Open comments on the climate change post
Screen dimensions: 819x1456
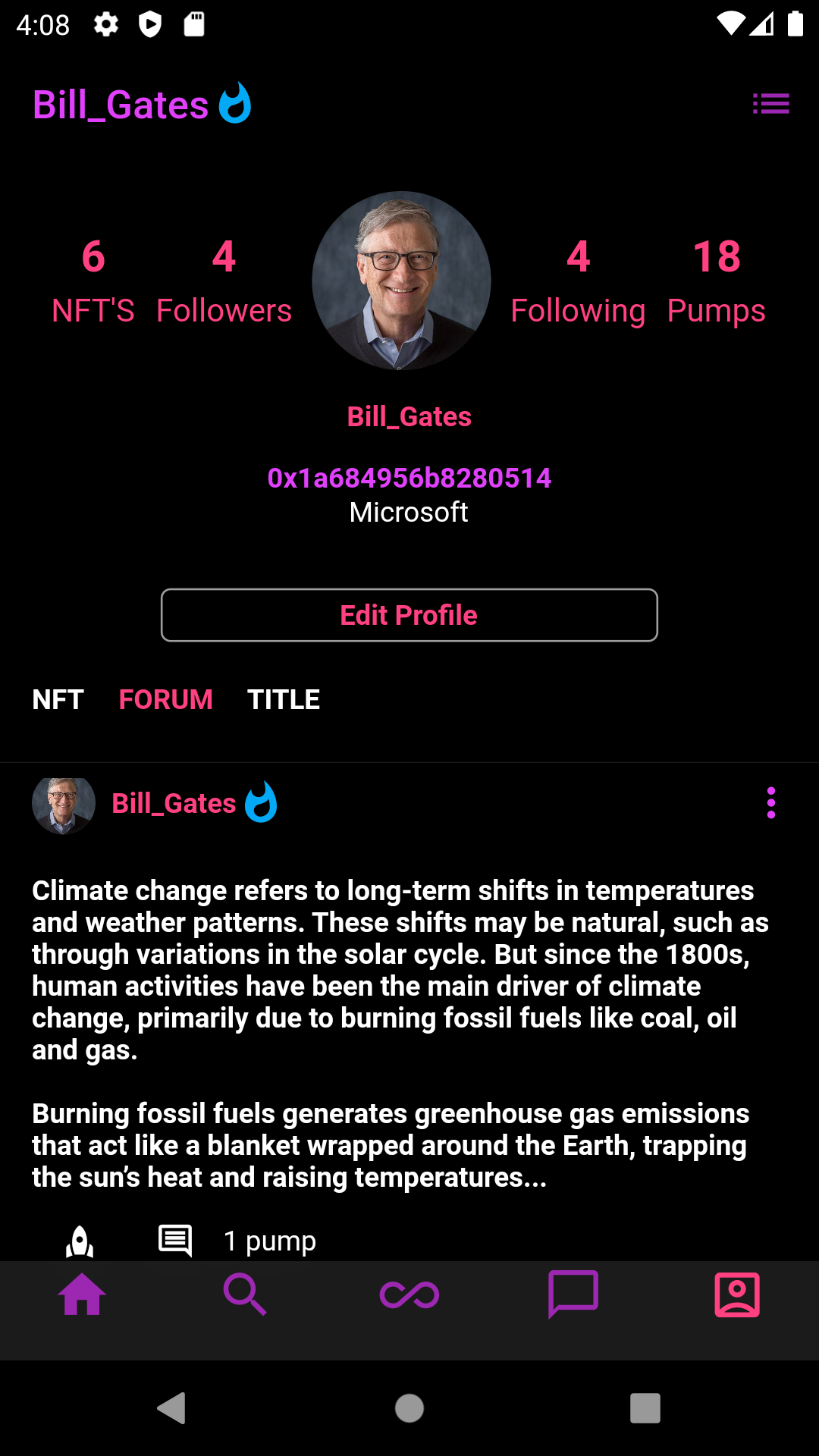tap(175, 1241)
